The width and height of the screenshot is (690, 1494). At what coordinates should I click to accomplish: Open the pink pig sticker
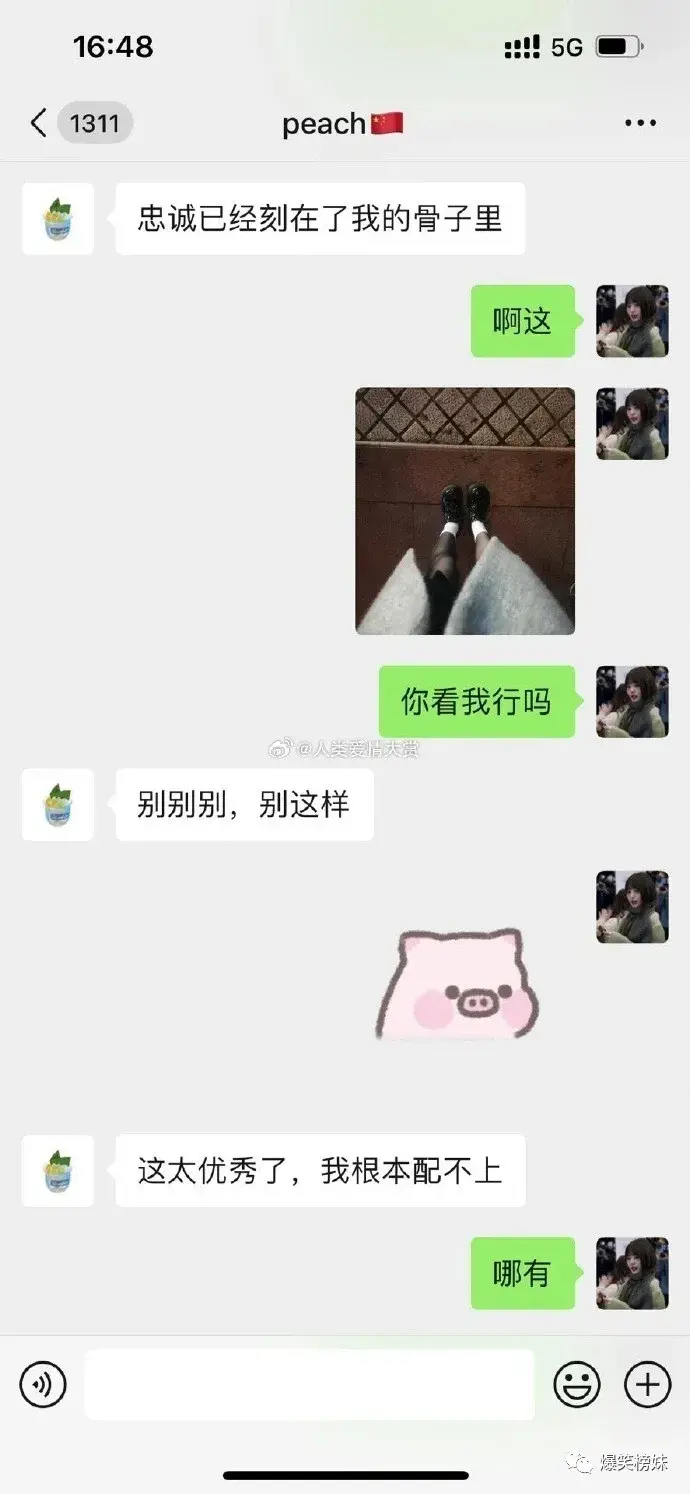tap(459, 985)
